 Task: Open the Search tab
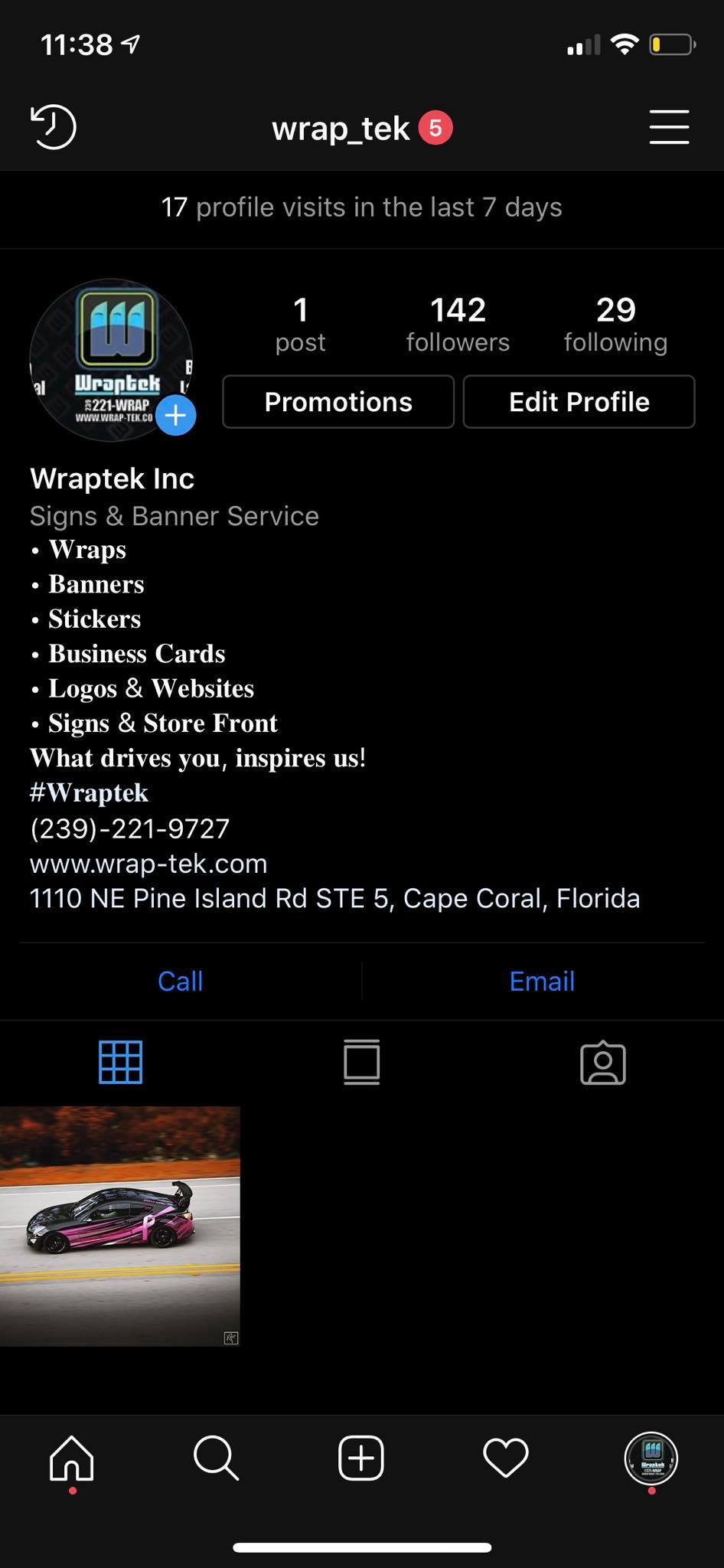tap(216, 1458)
